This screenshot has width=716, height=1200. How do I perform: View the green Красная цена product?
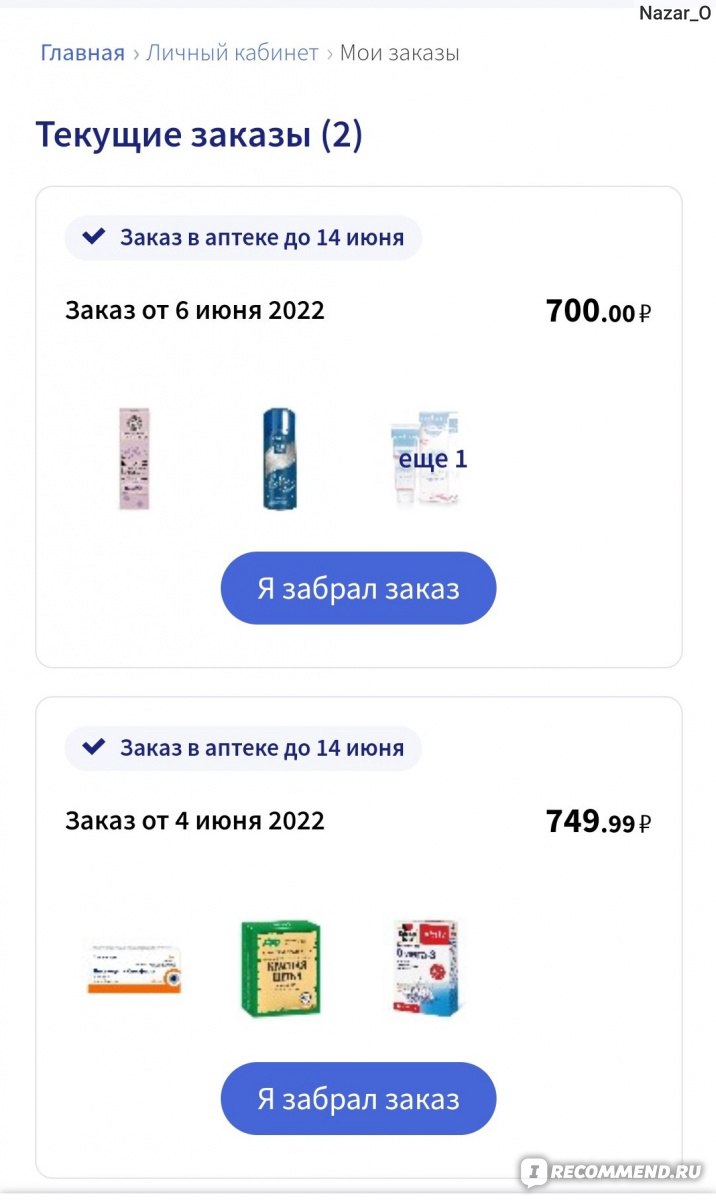tap(280, 969)
